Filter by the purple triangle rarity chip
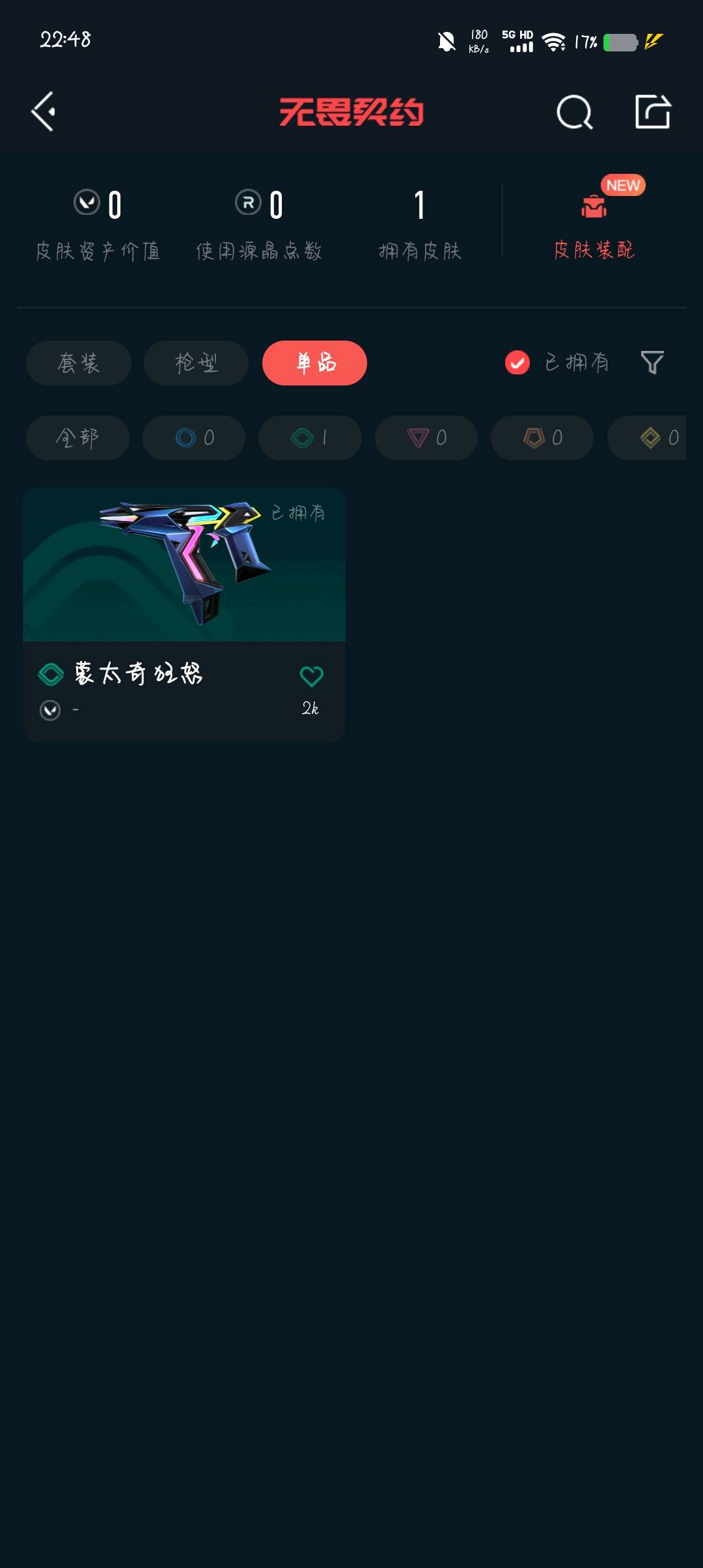The image size is (703, 1568). point(426,438)
